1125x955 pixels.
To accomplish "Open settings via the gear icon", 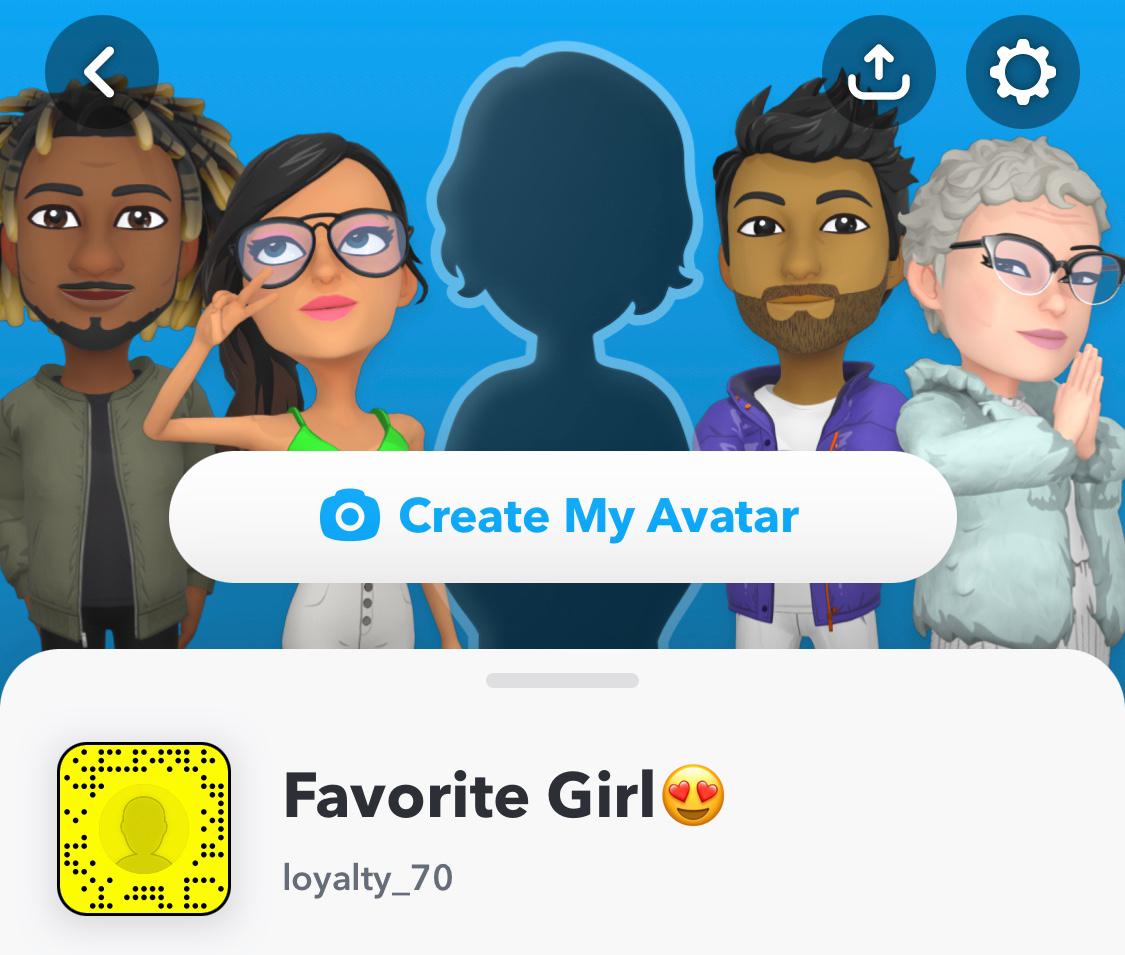I will click(x=1022, y=72).
